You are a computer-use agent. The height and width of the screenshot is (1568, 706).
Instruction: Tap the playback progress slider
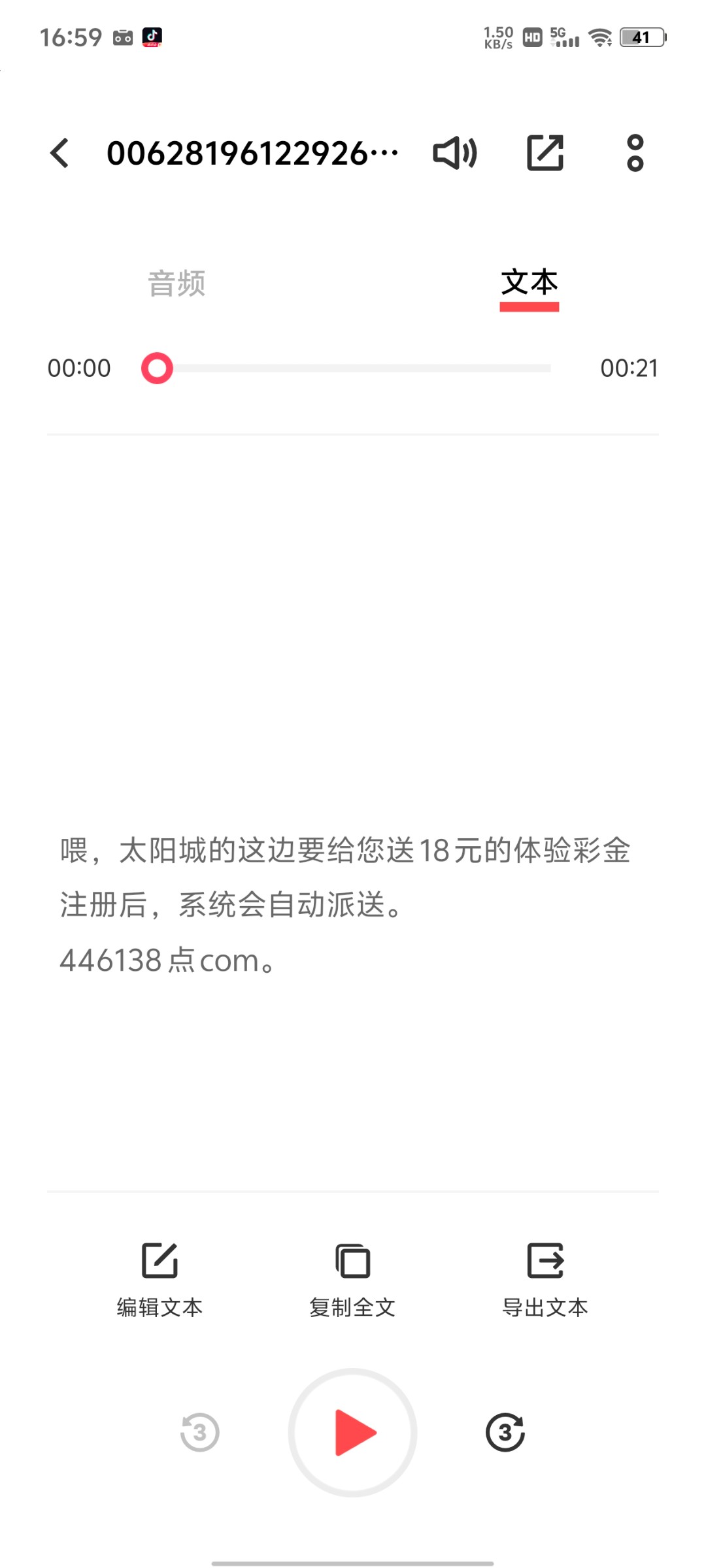353,368
